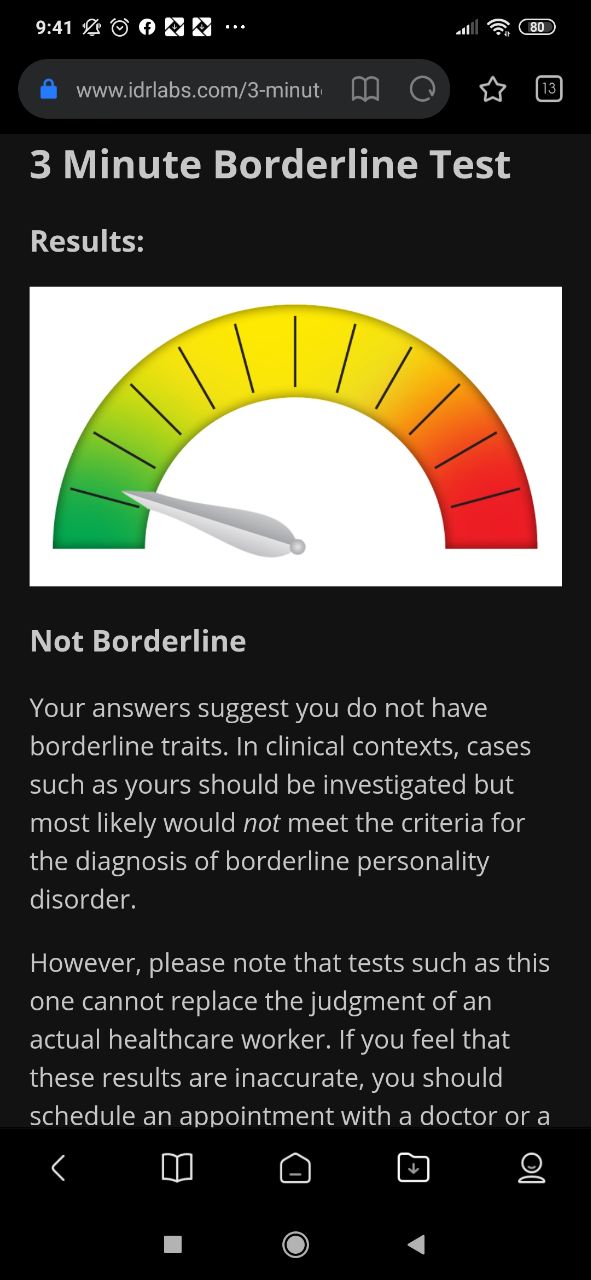Open the tab switcher showing 13 tabs

click(549, 89)
